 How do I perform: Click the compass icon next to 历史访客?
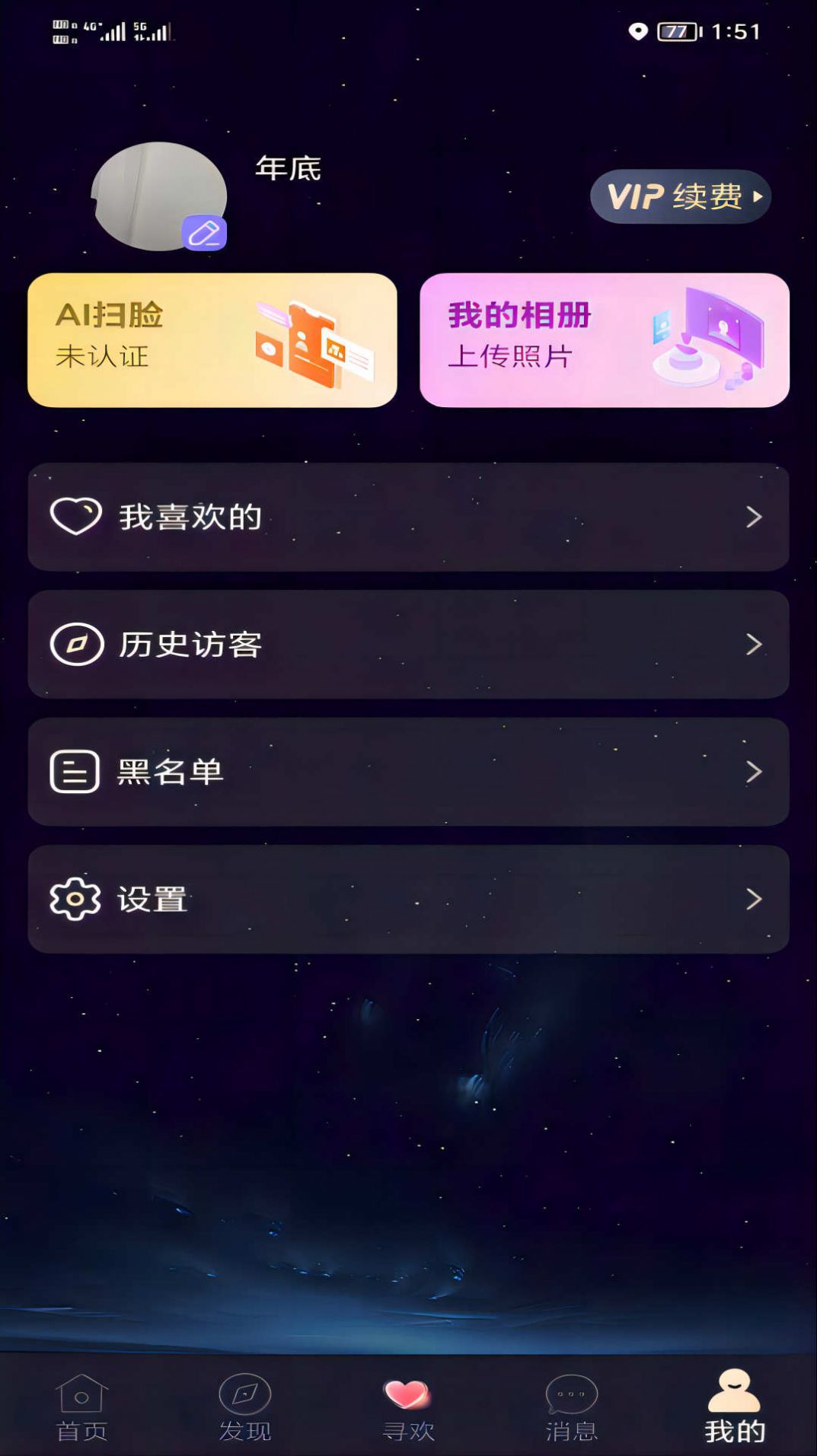coord(74,643)
